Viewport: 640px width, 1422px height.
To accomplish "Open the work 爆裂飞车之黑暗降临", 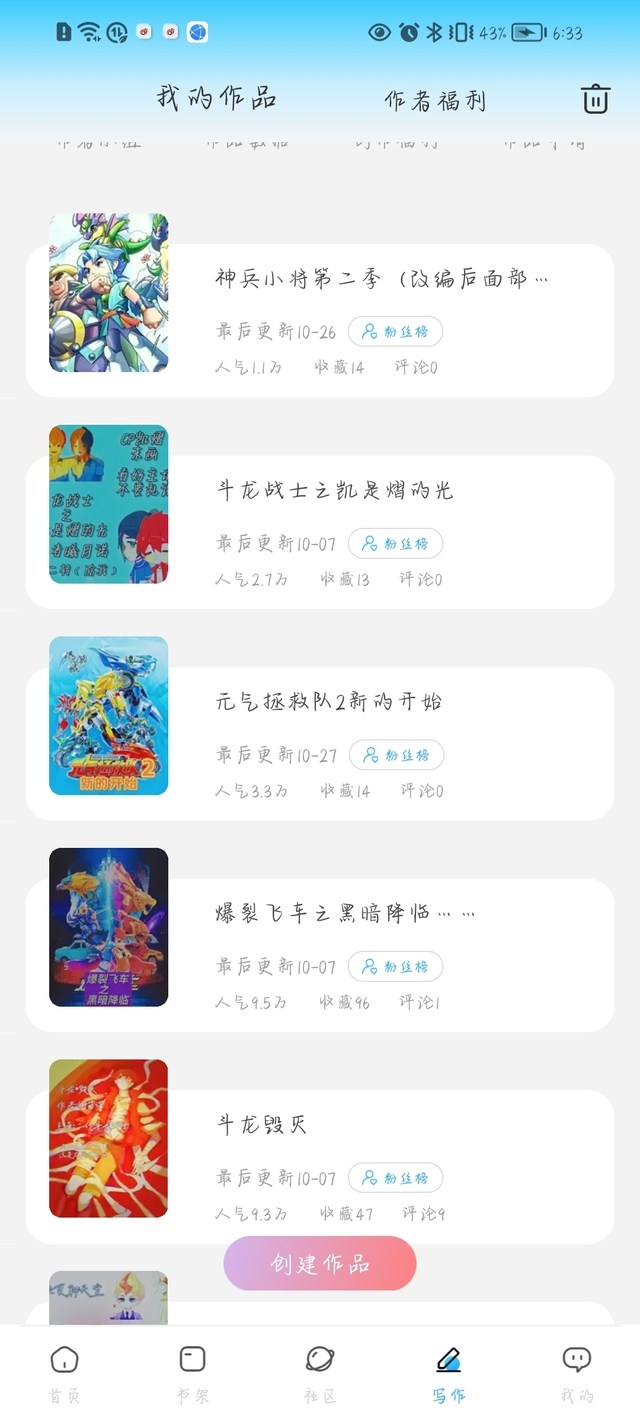I will (320, 955).
